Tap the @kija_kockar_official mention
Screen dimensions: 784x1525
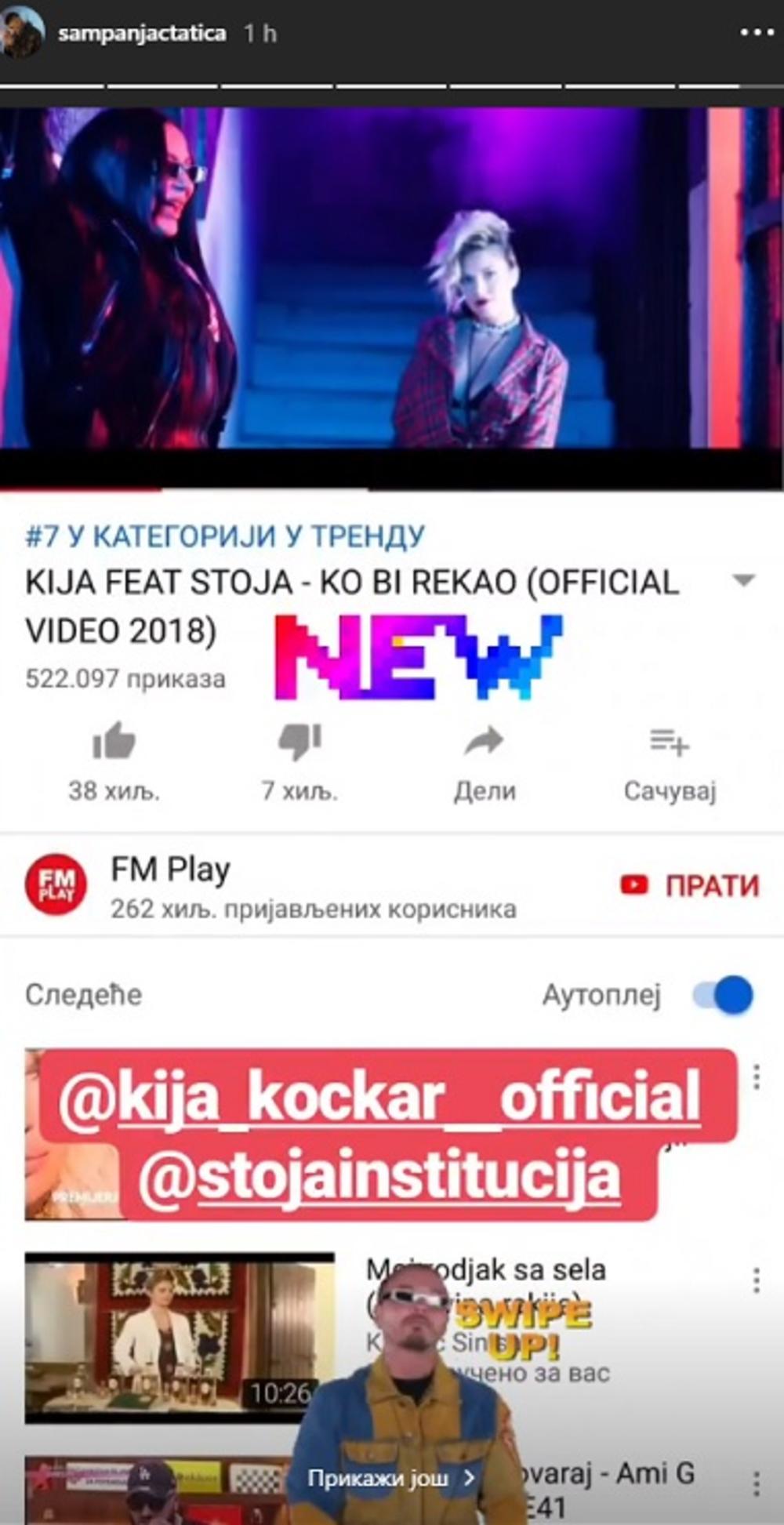tap(379, 1096)
